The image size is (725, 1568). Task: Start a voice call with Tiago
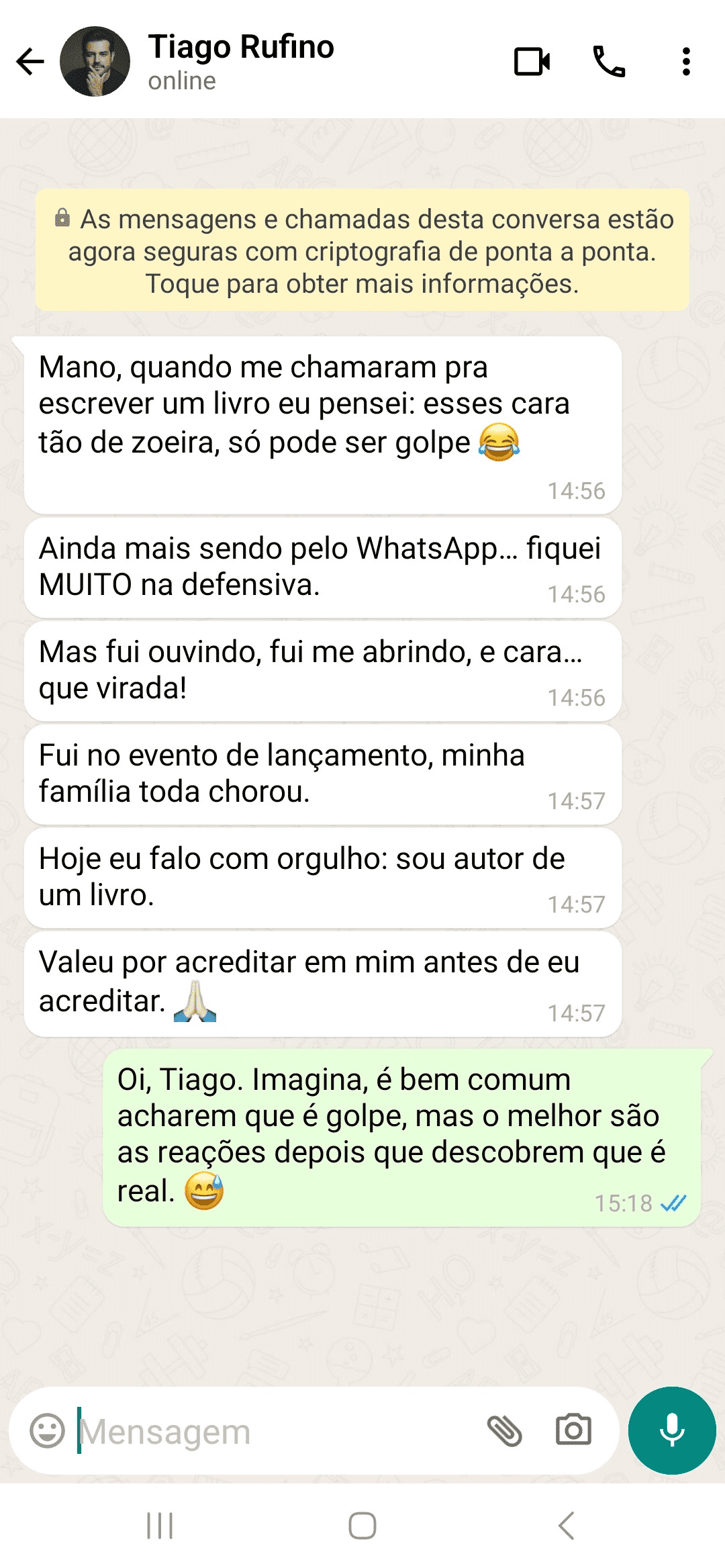(609, 62)
